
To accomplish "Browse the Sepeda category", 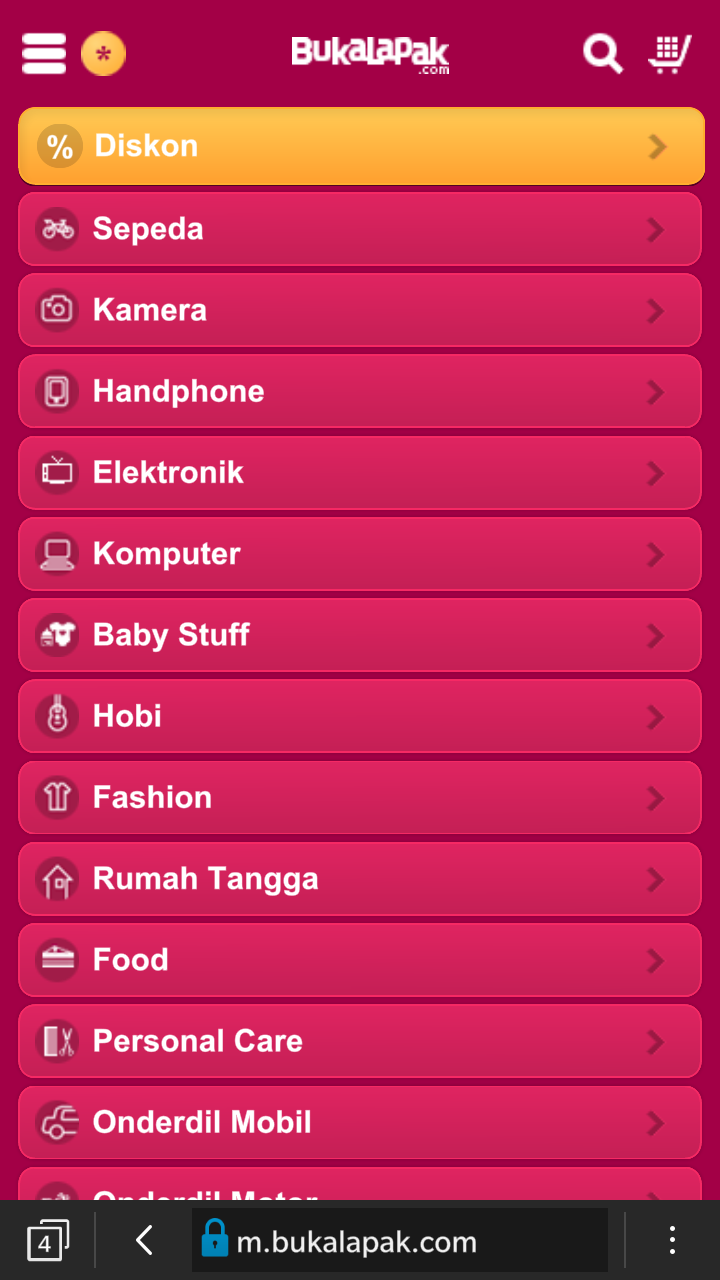I will tap(360, 229).
